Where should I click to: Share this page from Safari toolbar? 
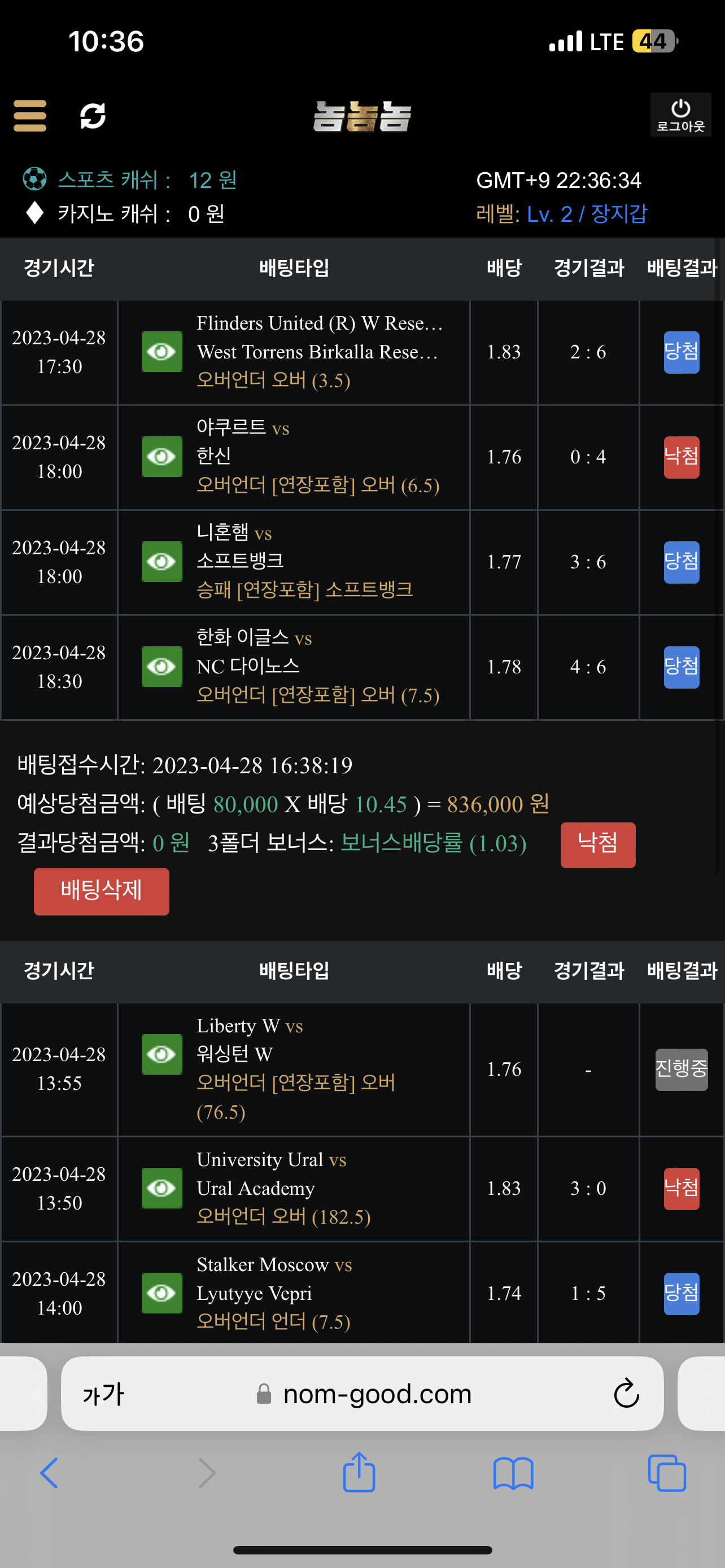[x=359, y=1472]
